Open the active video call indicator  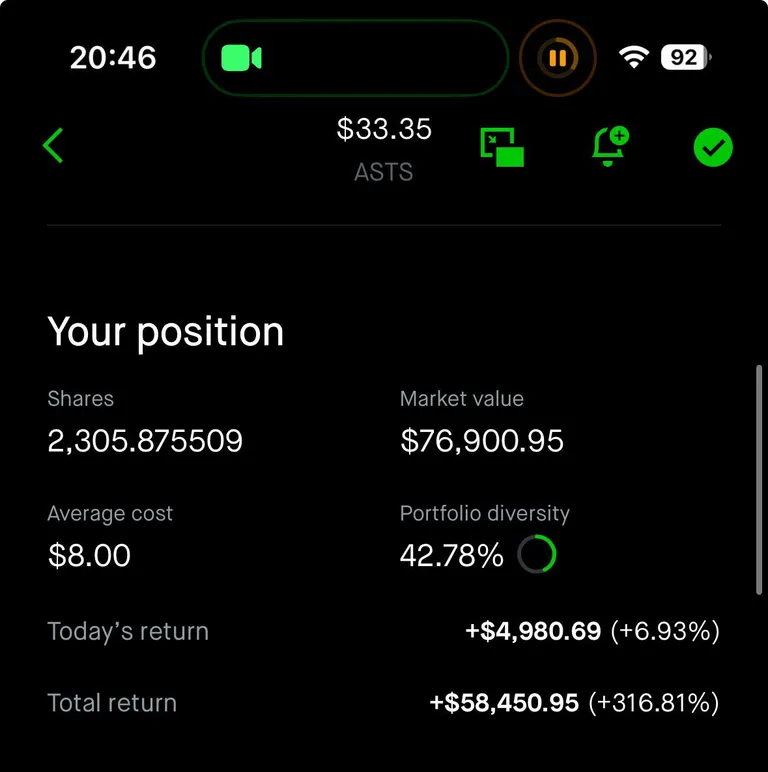tap(240, 57)
